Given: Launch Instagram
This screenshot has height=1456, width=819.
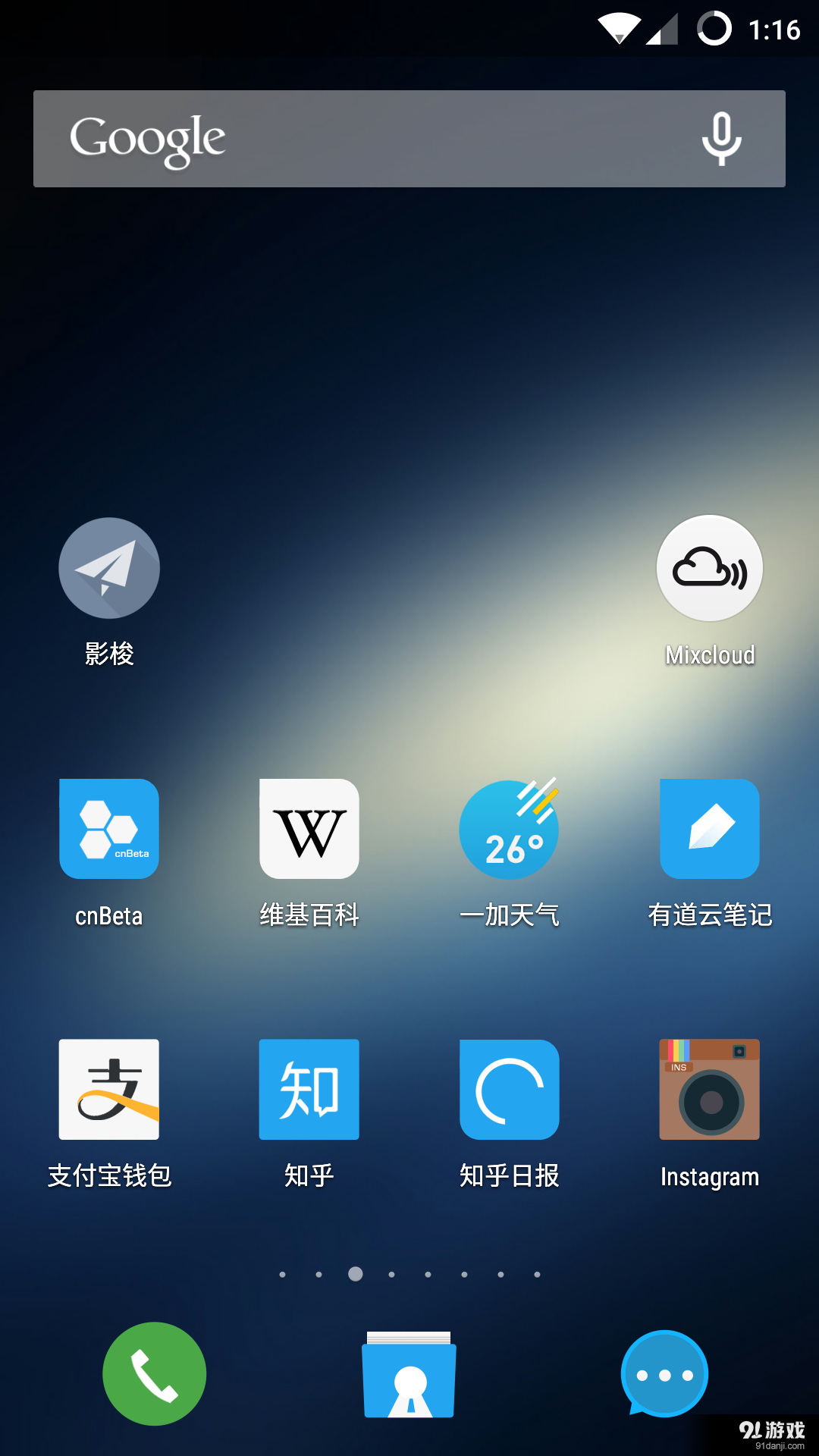Looking at the screenshot, I should coord(710,1090).
